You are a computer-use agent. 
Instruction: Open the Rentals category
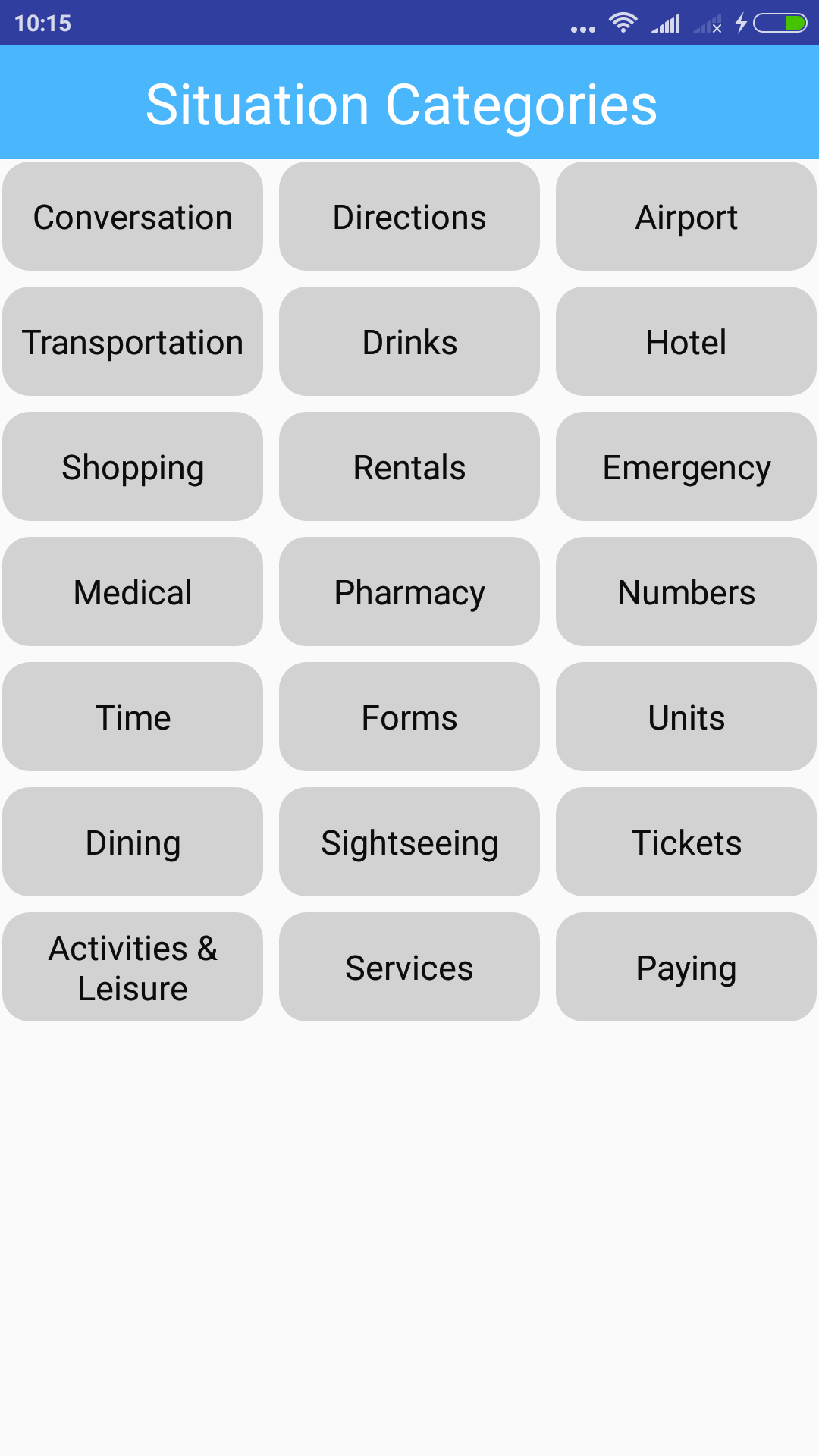click(x=409, y=467)
